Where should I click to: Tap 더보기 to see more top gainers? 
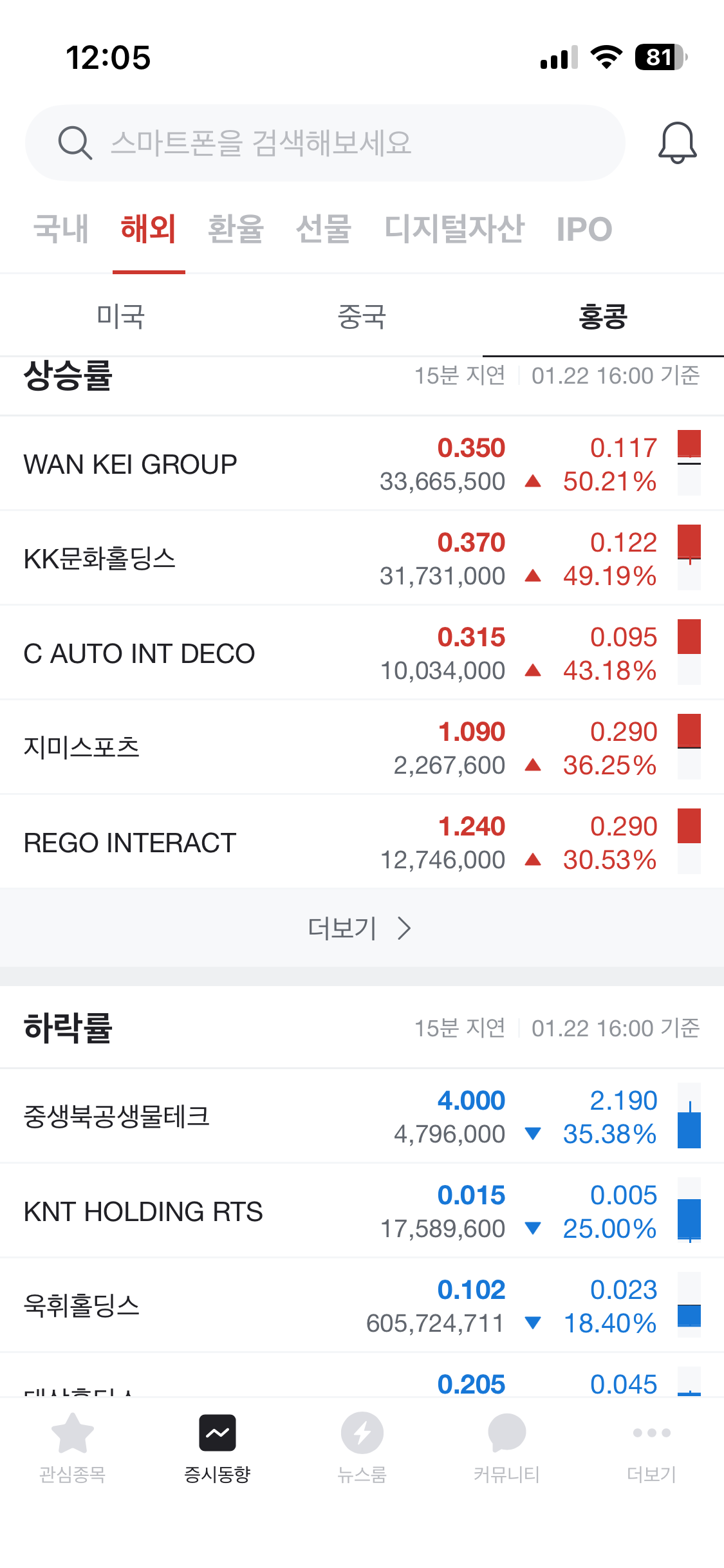[360, 928]
